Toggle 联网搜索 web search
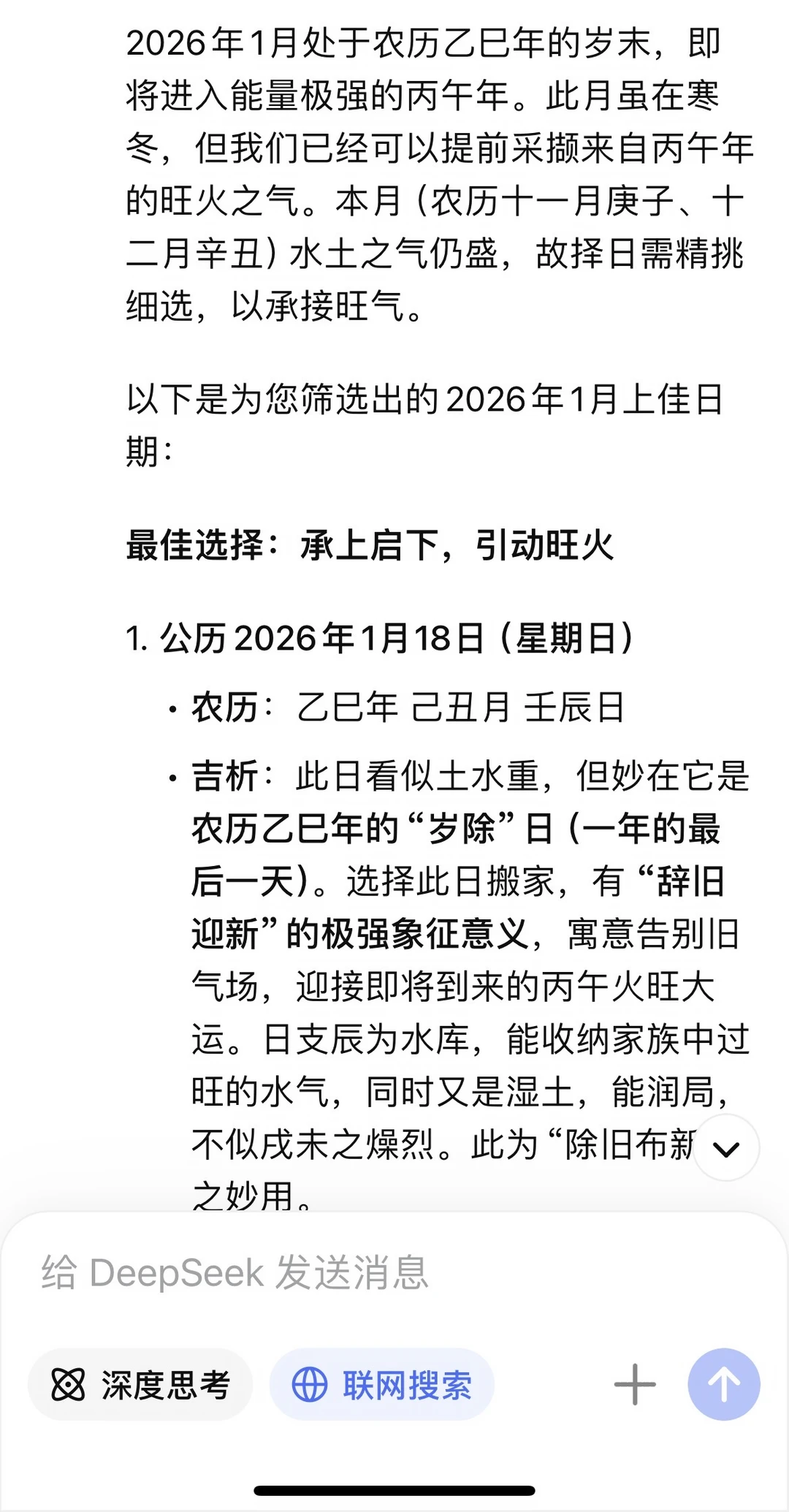789x1512 pixels. click(382, 1385)
